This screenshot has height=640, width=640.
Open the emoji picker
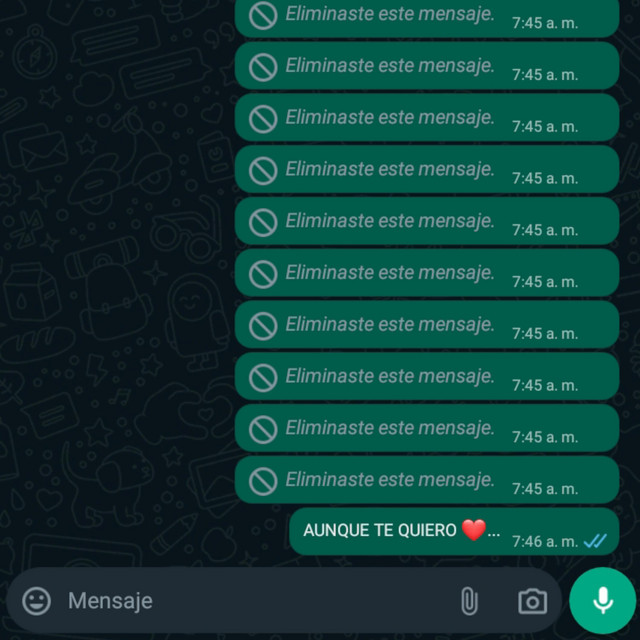click(37, 600)
